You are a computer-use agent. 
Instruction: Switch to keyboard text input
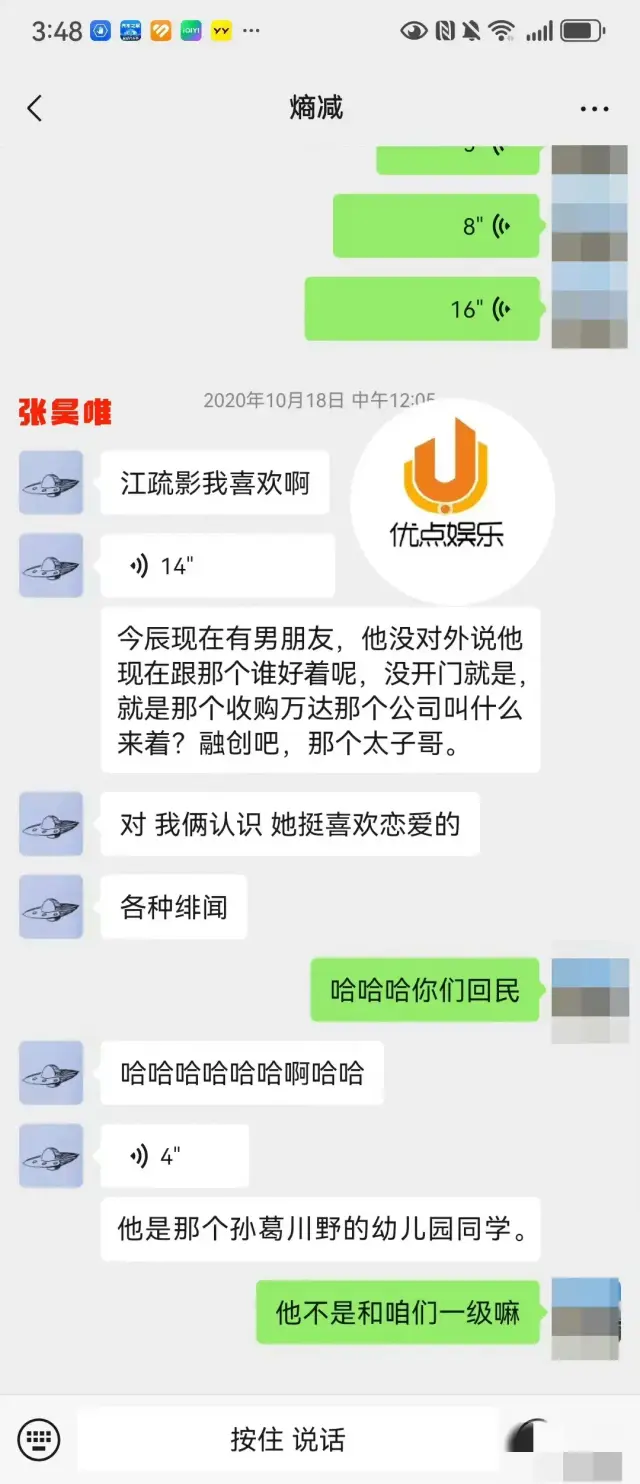click(39, 1439)
